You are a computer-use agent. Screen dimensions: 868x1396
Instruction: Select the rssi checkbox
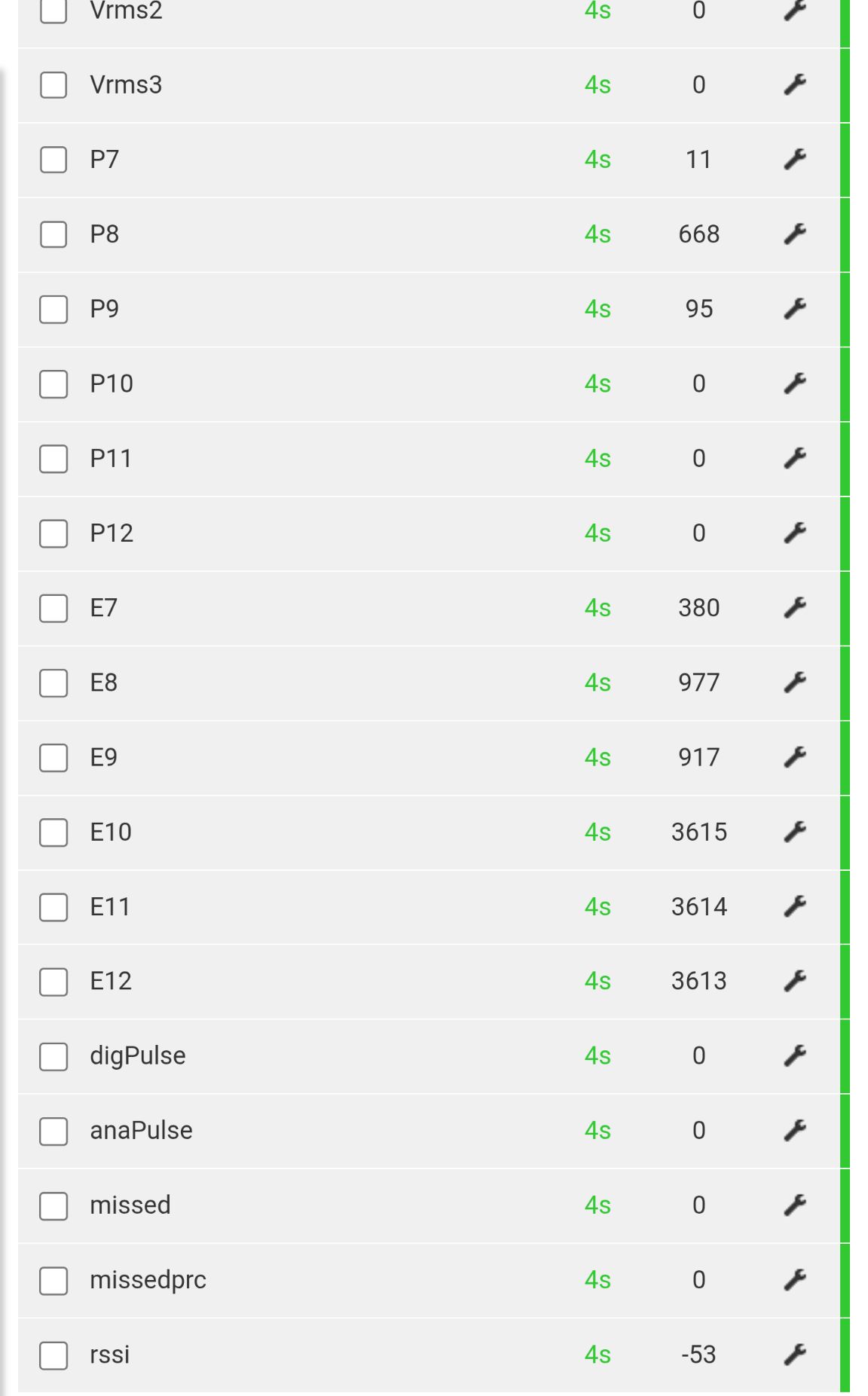tap(53, 1355)
